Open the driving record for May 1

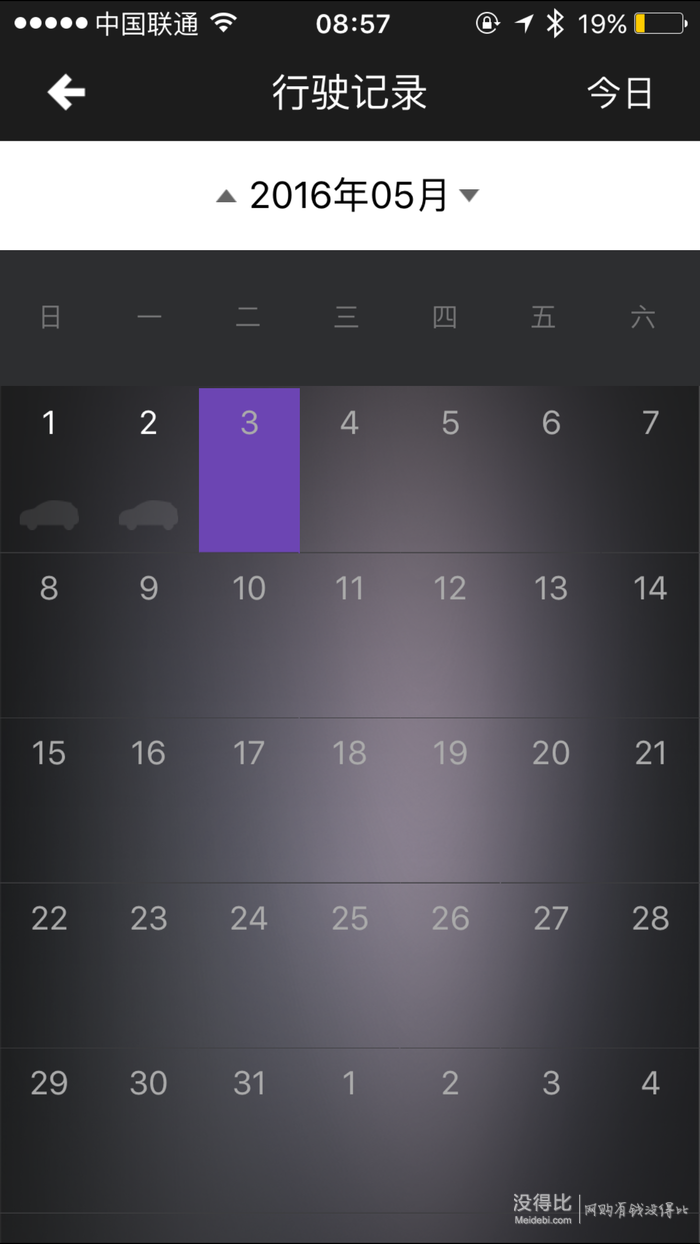click(49, 469)
